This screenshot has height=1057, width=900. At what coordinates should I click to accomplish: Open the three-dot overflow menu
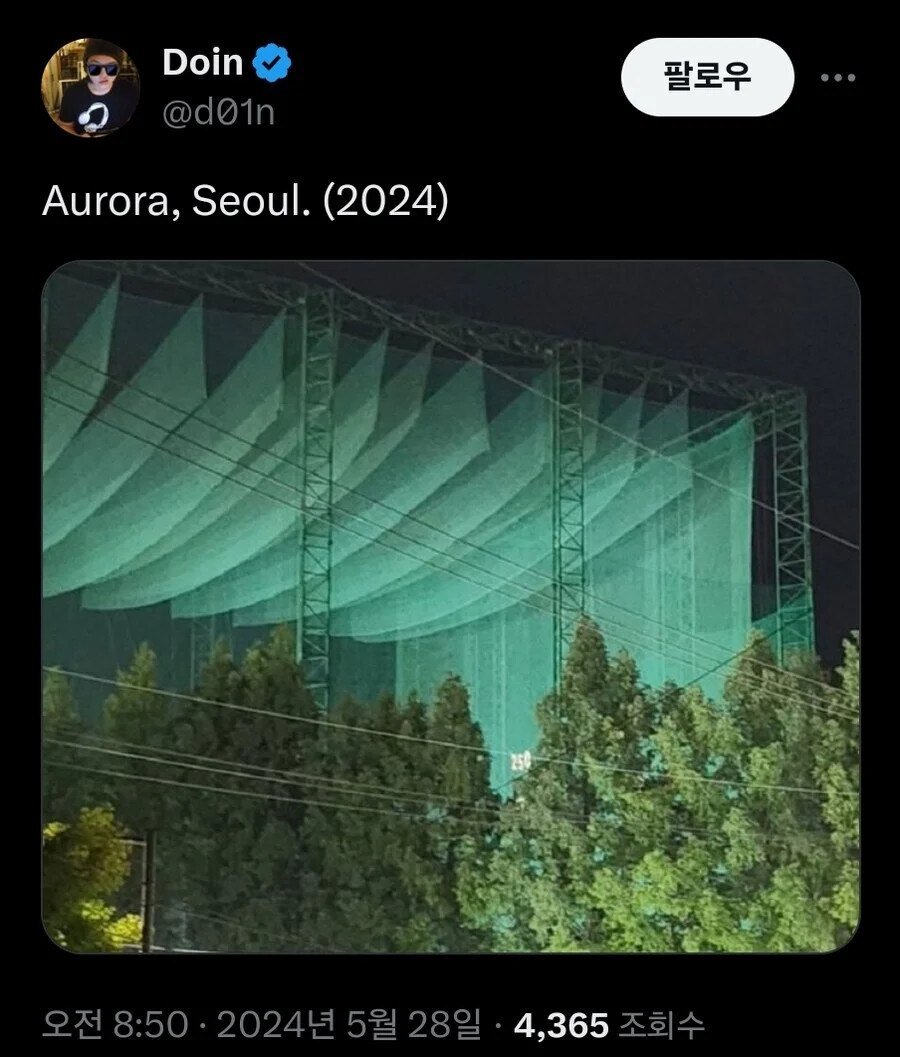(x=837, y=78)
